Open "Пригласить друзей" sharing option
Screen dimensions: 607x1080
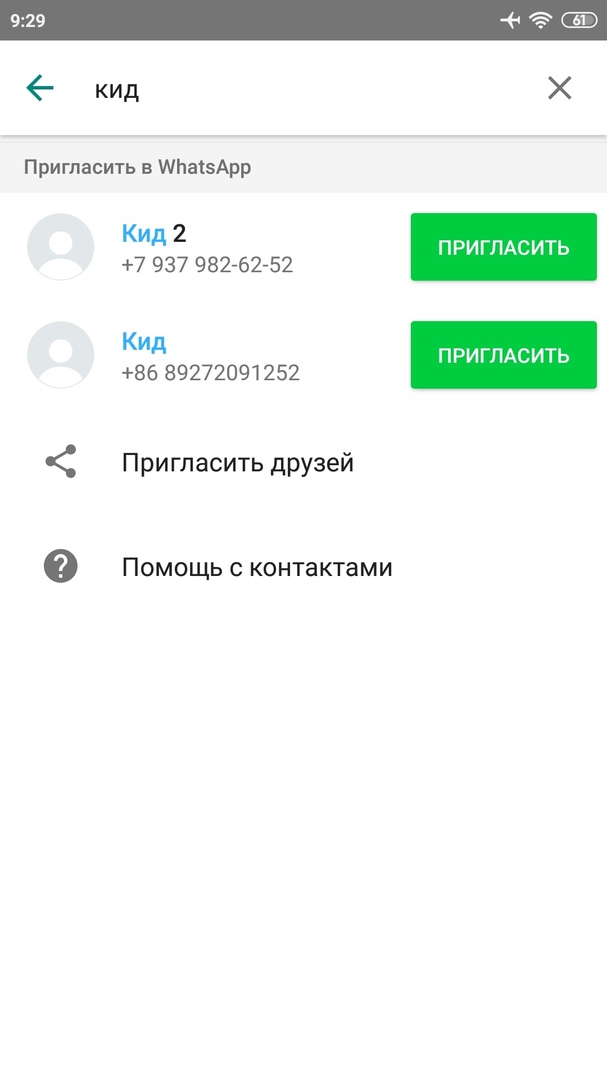click(x=237, y=463)
